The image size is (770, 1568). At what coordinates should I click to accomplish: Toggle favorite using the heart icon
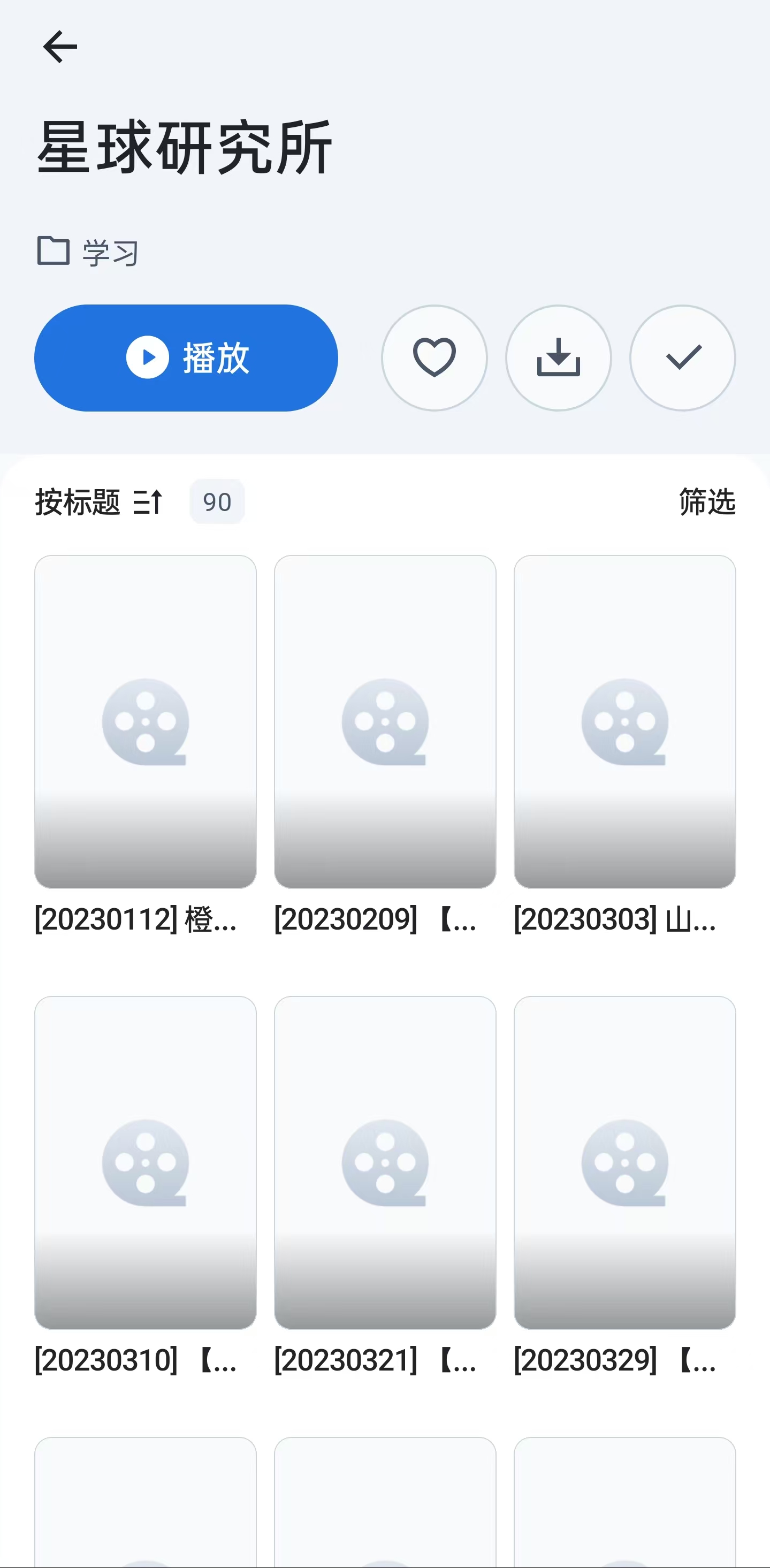434,359
